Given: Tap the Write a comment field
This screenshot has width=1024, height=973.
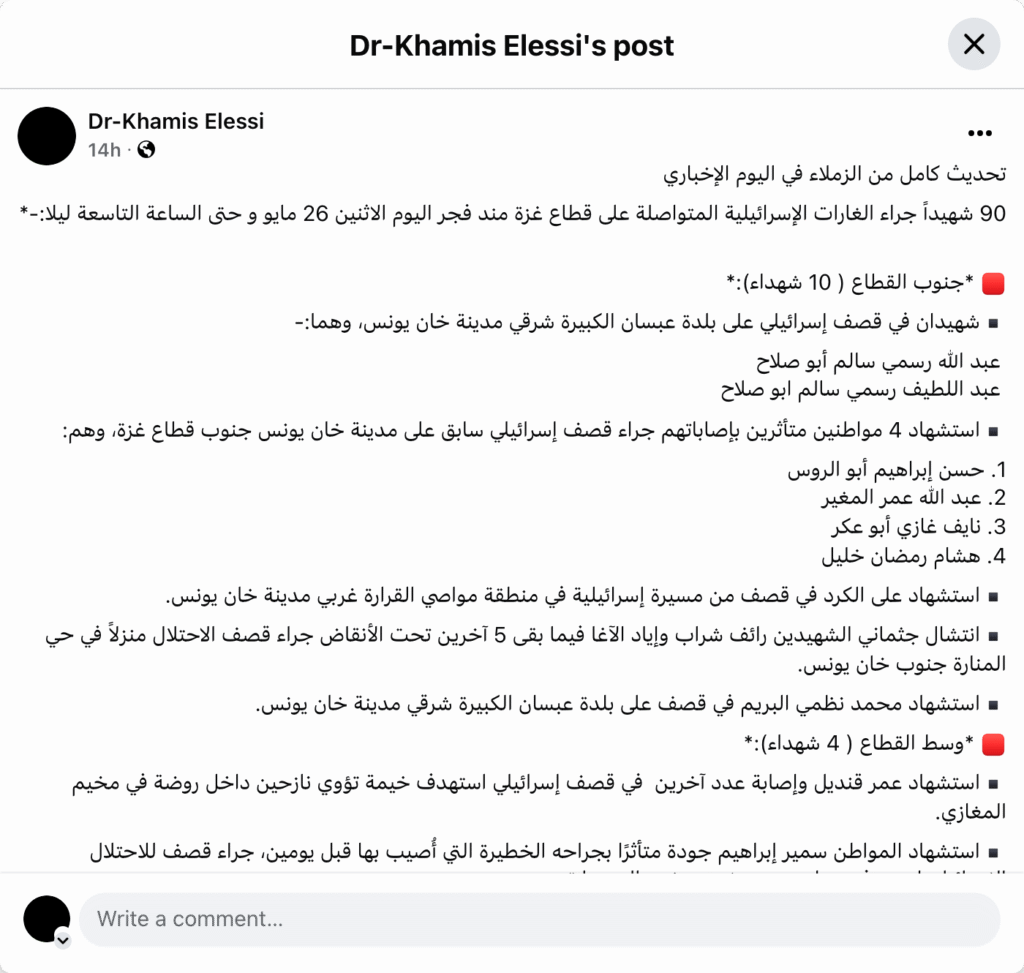Looking at the screenshot, I should pyautogui.click(x=538, y=919).
